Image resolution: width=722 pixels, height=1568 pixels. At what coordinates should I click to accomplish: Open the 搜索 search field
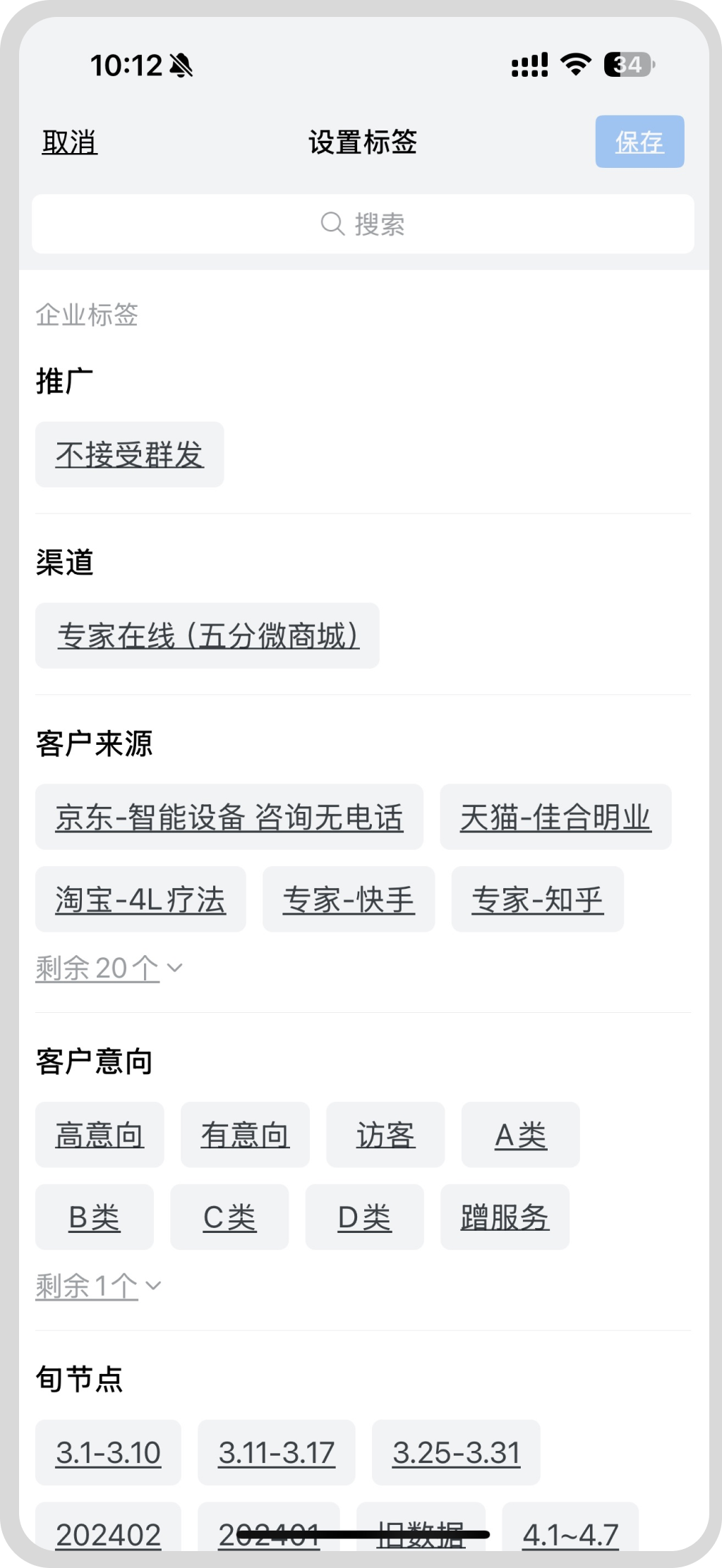363,224
